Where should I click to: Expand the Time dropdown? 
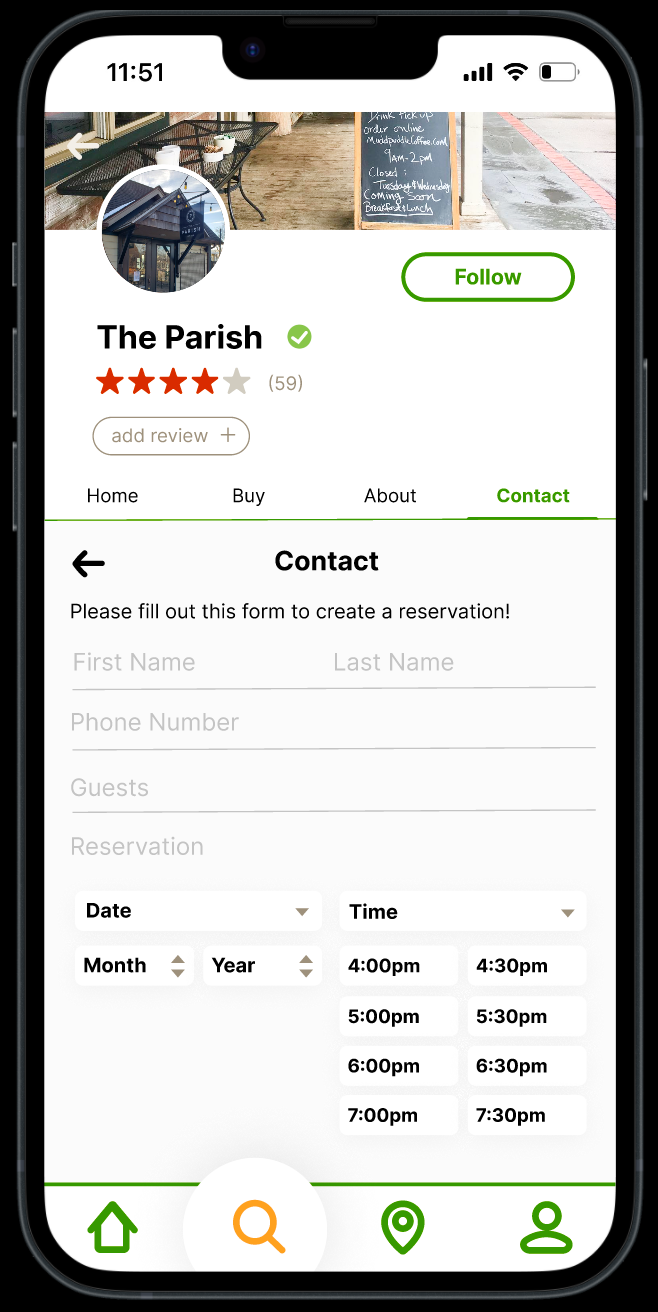[x=463, y=912]
